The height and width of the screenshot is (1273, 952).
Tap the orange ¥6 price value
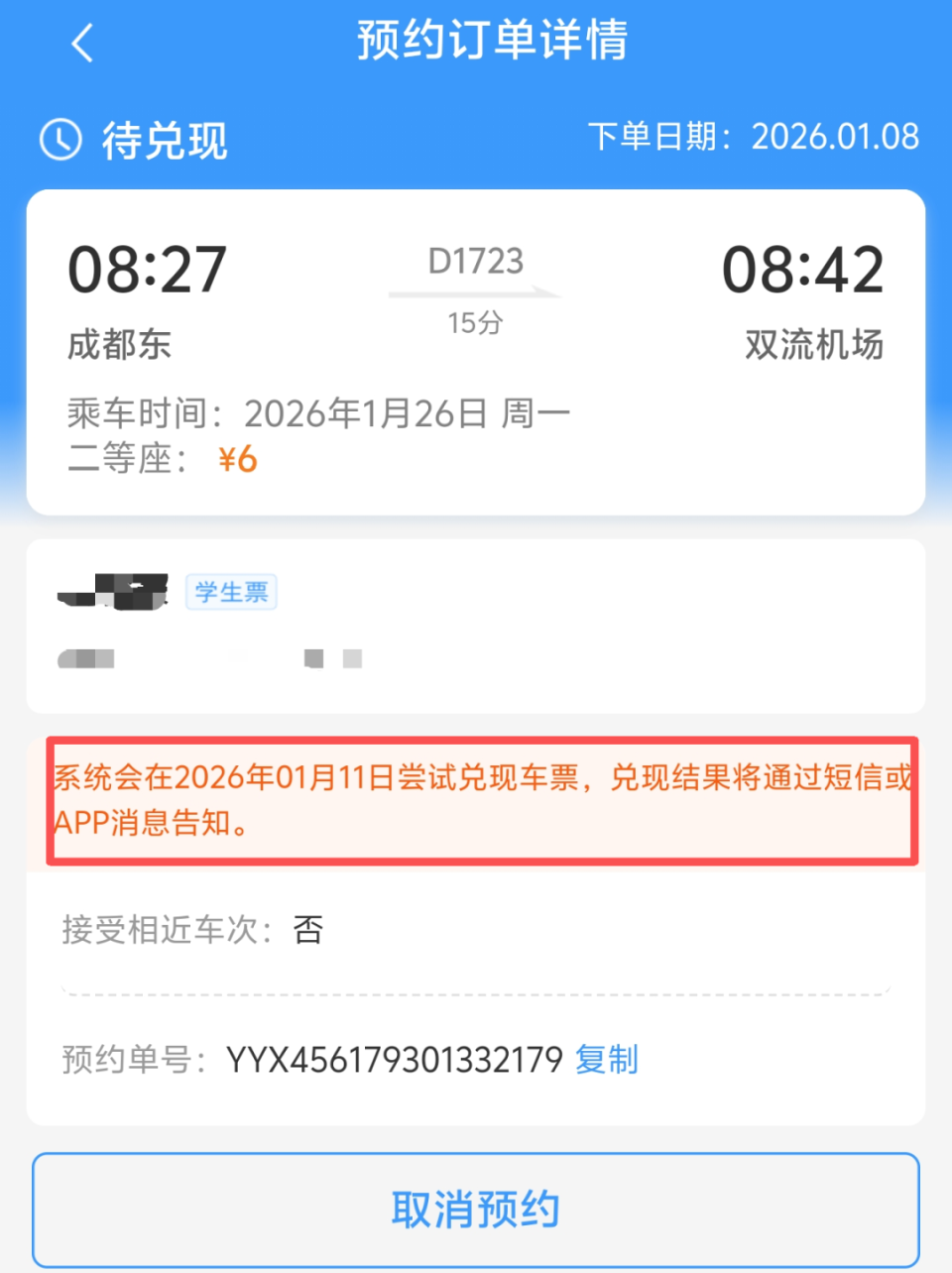(238, 458)
